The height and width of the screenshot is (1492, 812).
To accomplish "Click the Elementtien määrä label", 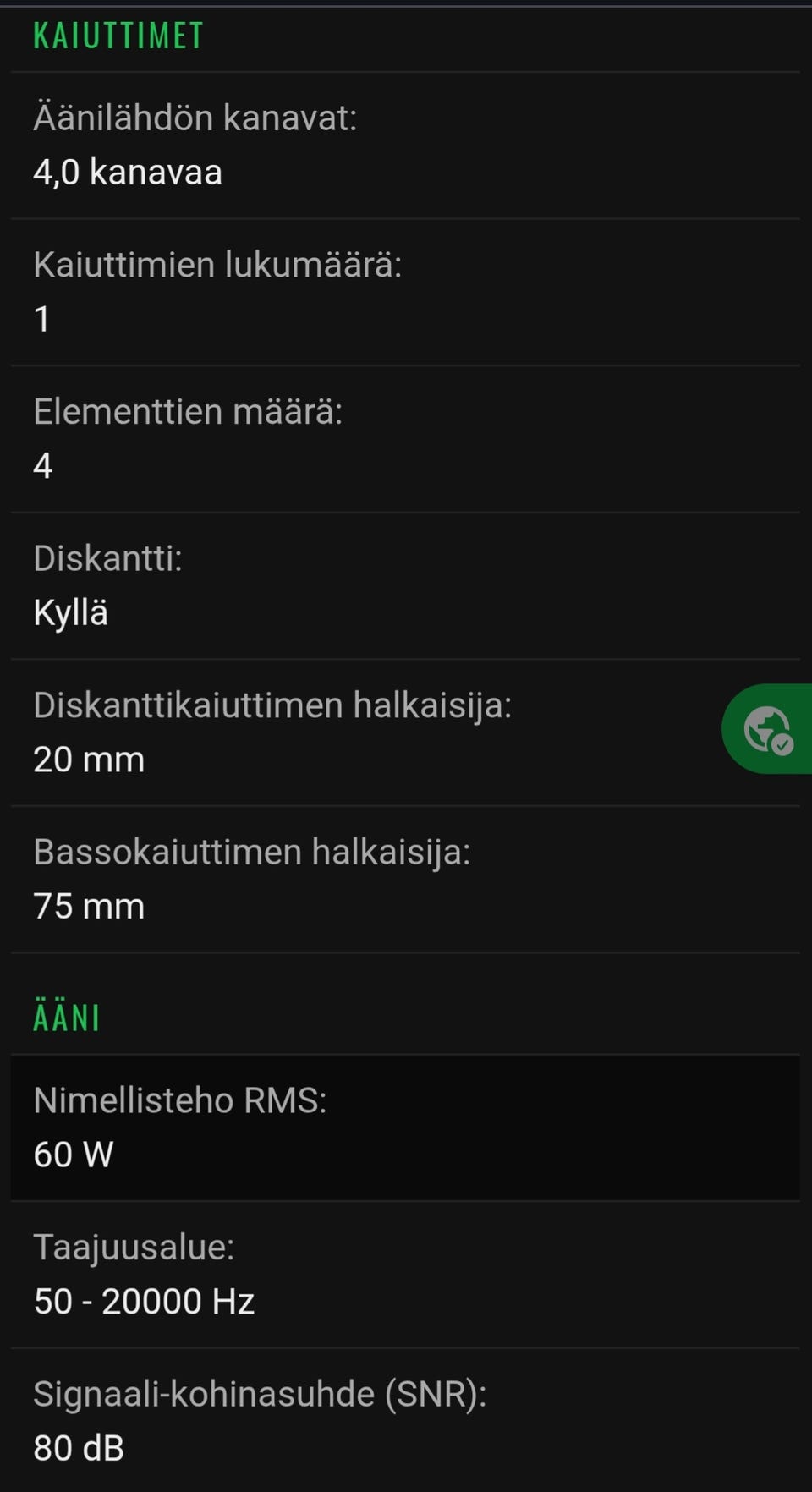I will pos(188,412).
